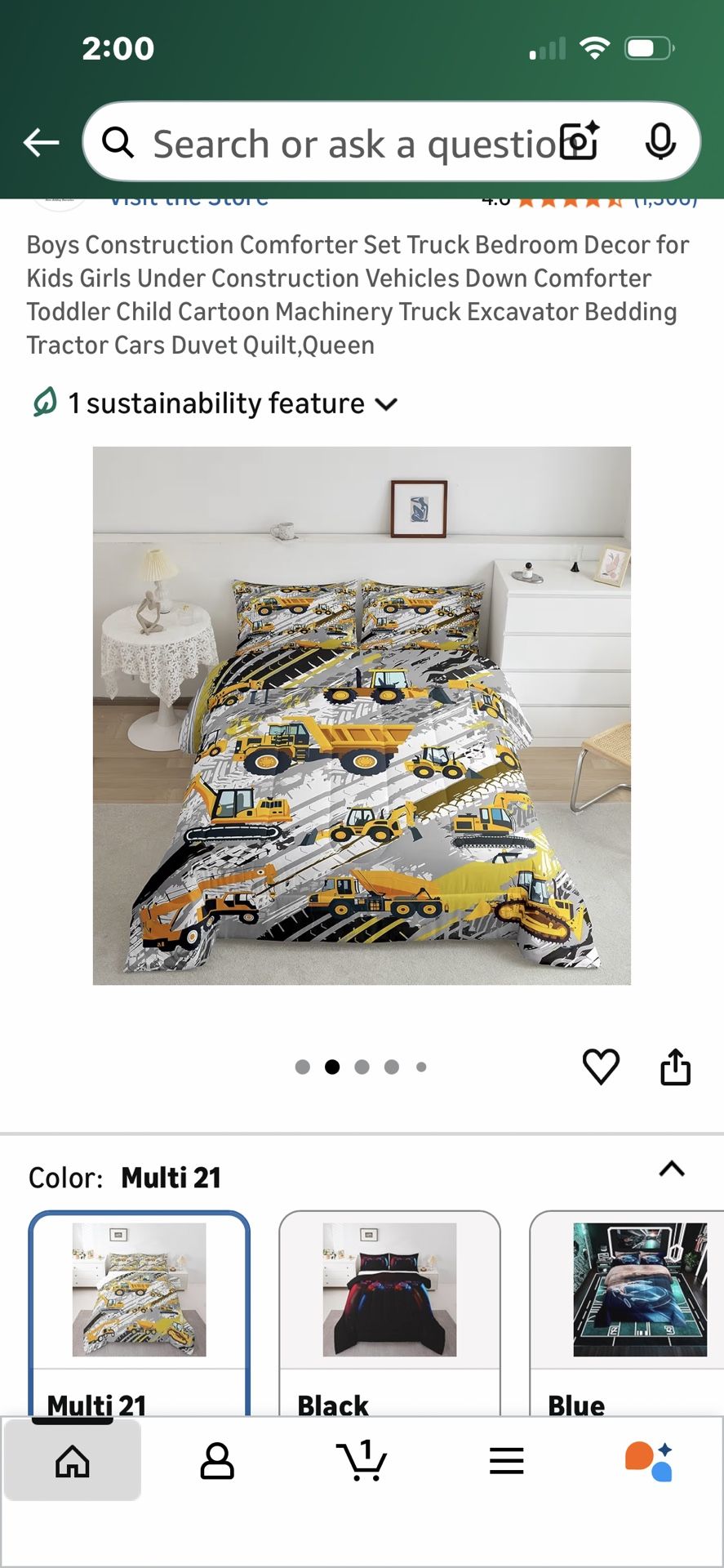724x1568 pixels.
Task: Open the hamburger menu icon
Action: point(506,1461)
